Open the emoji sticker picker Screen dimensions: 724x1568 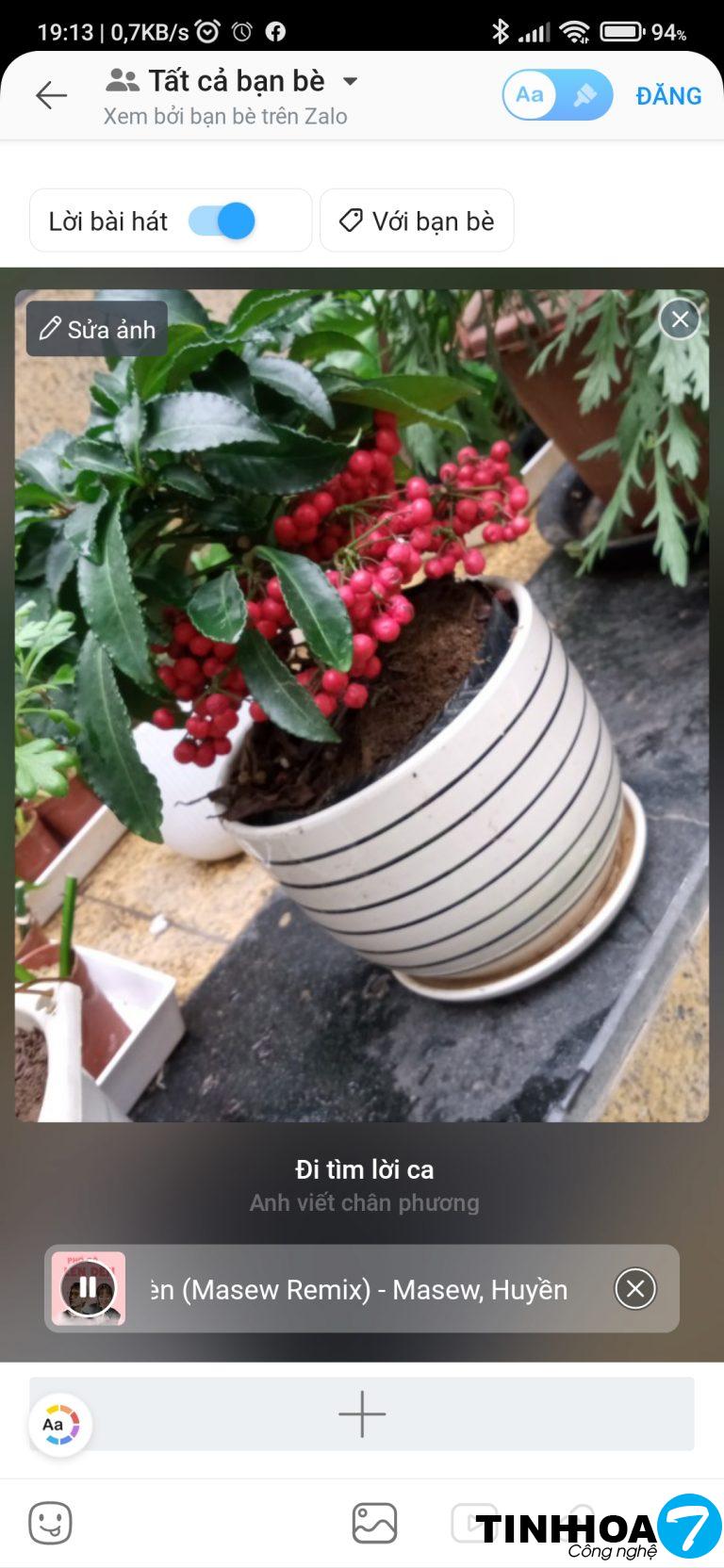coord(51,1523)
